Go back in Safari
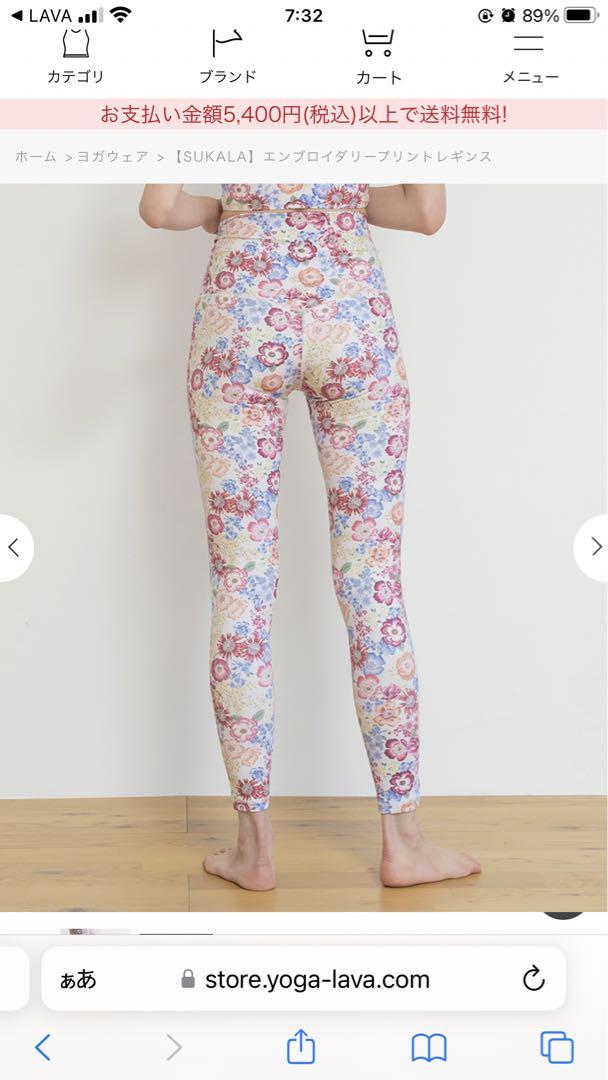Viewport: 608px width, 1080px height. [x=43, y=1047]
